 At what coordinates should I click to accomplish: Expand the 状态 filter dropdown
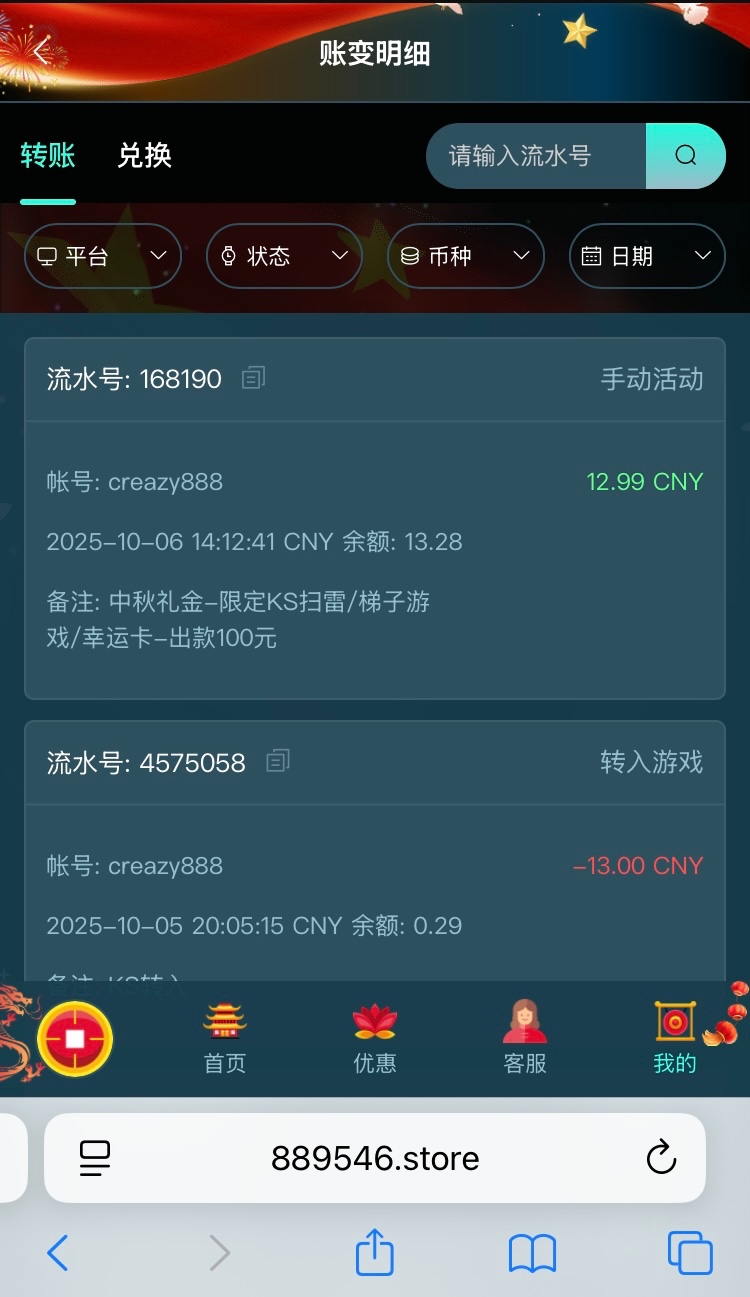tap(284, 256)
